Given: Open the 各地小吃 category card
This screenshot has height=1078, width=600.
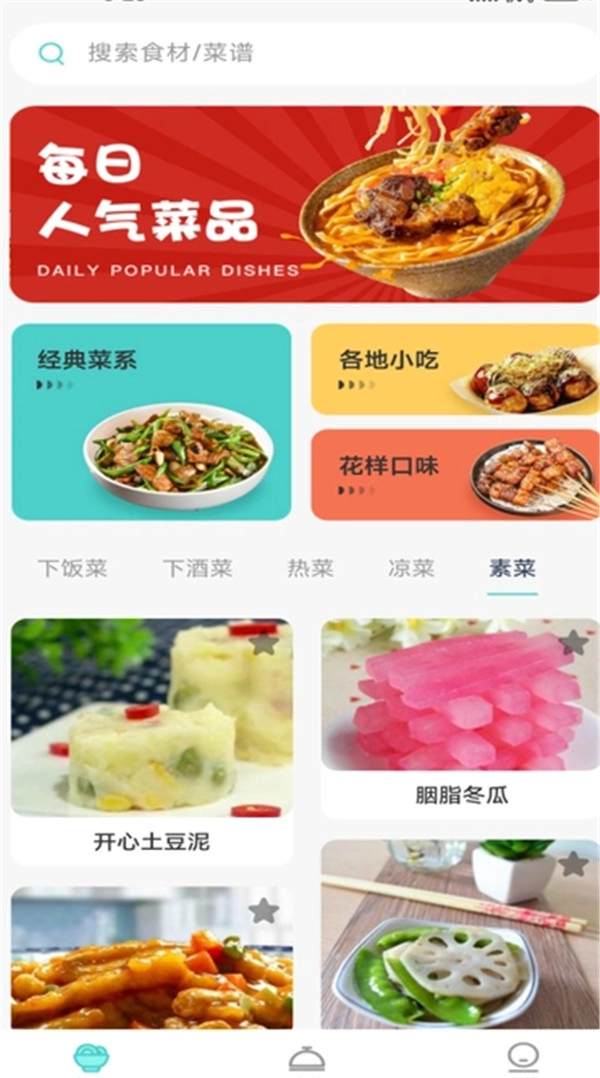Looking at the screenshot, I should [455, 369].
